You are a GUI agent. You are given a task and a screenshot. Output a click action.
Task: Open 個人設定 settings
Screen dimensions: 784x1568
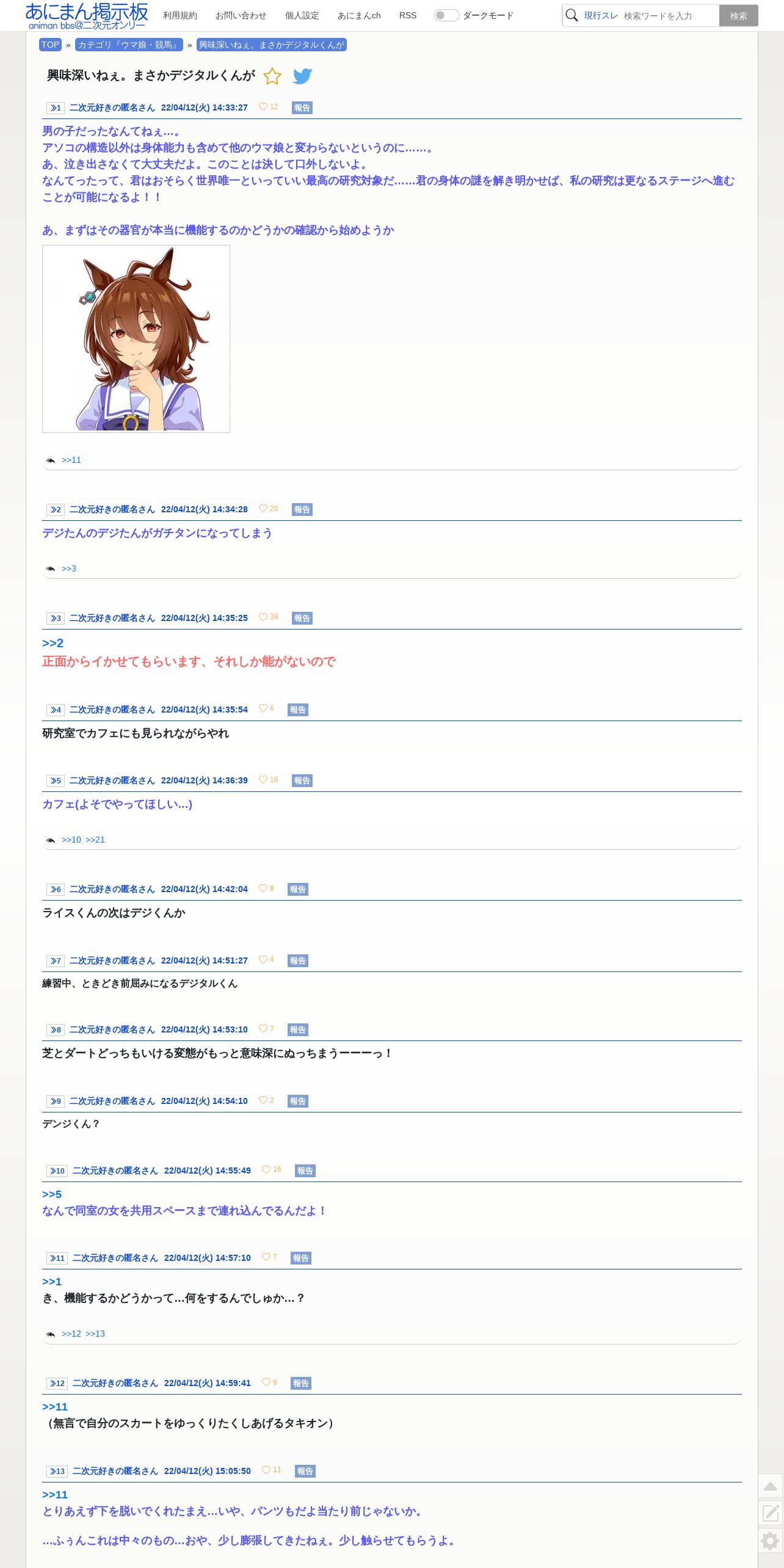302,15
